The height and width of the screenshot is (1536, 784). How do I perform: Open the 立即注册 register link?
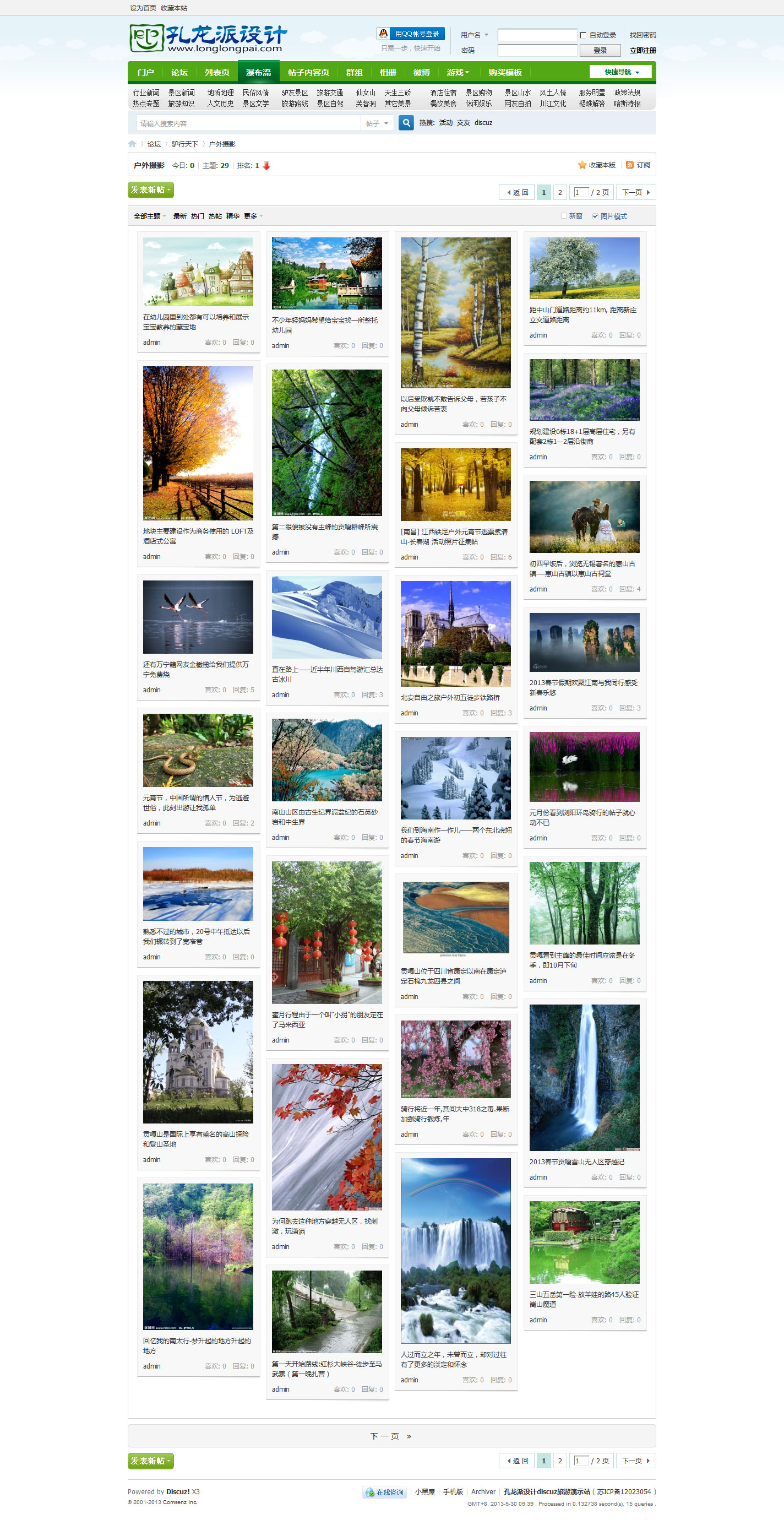[642, 51]
